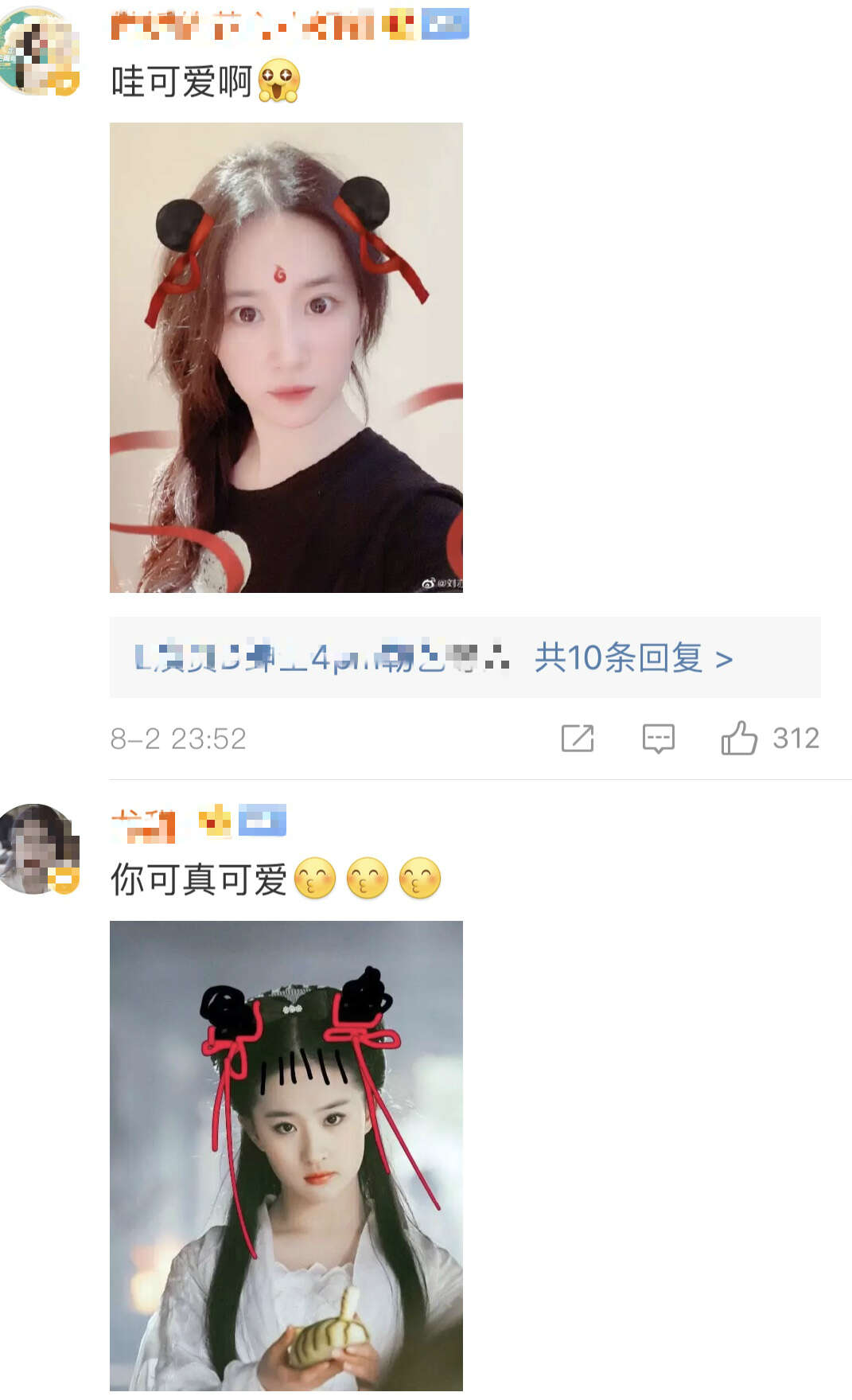Reply to the 哇可爱啊 comment
The image size is (852, 1400).
pos(658,739)
